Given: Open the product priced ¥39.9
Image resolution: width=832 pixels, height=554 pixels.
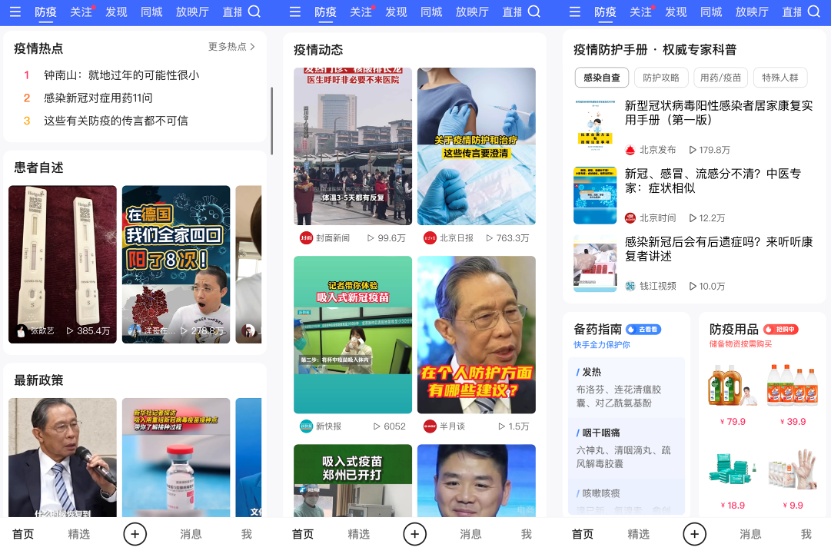Looking at the screenshot, I should click(794, 395).
